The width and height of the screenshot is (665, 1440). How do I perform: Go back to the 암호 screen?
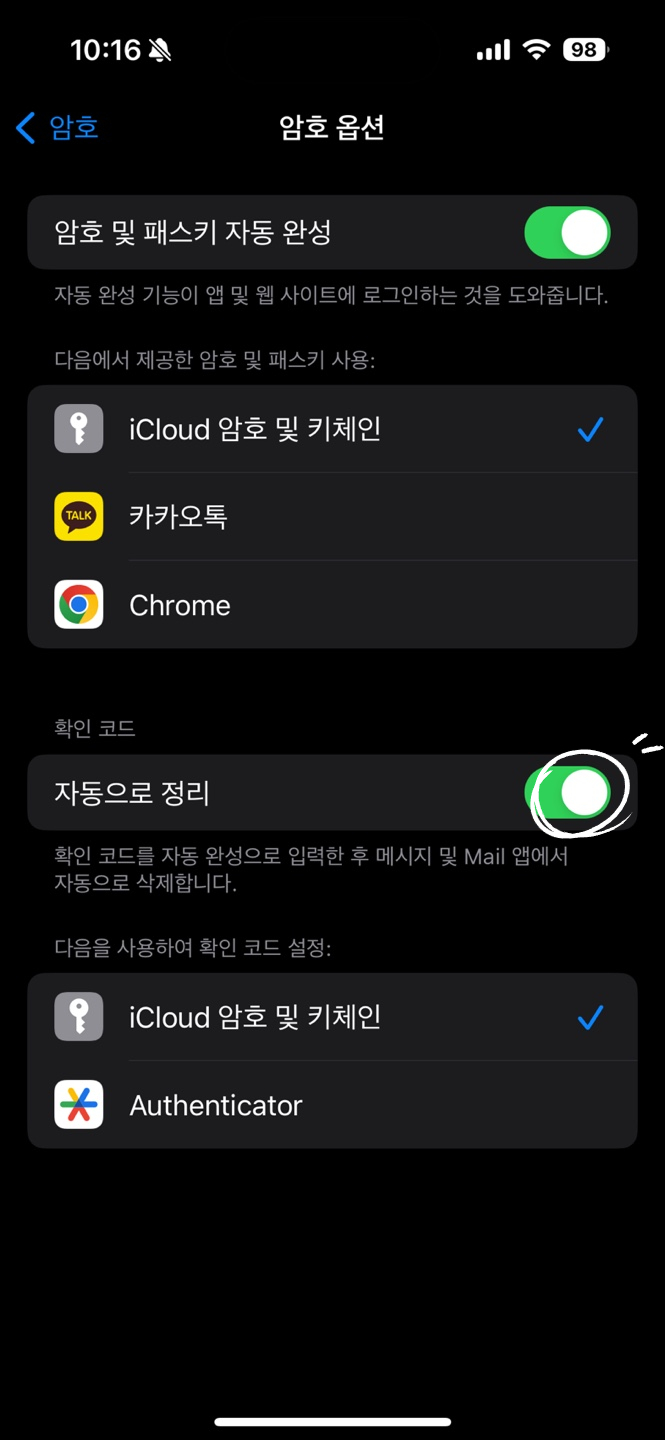point(58,128)
